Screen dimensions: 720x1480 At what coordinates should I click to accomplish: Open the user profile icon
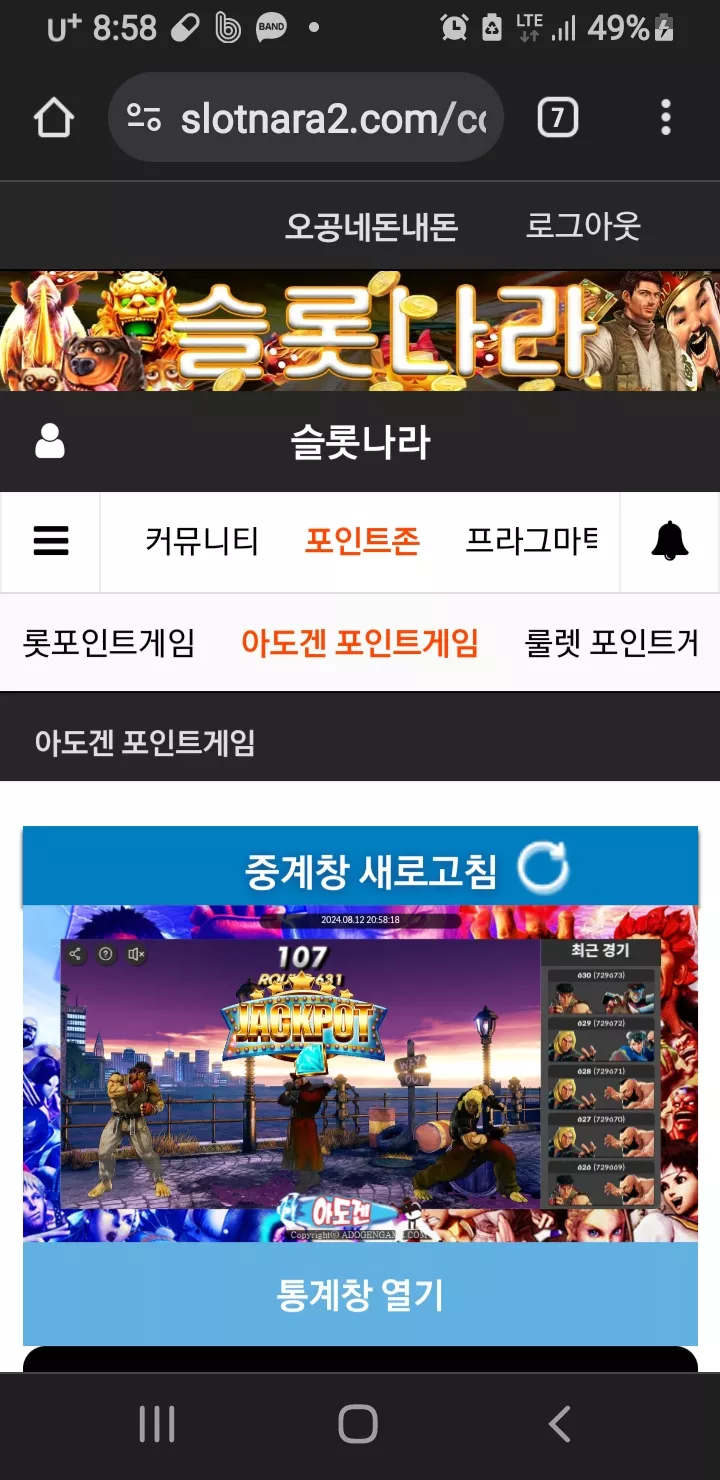pos(50,441)
